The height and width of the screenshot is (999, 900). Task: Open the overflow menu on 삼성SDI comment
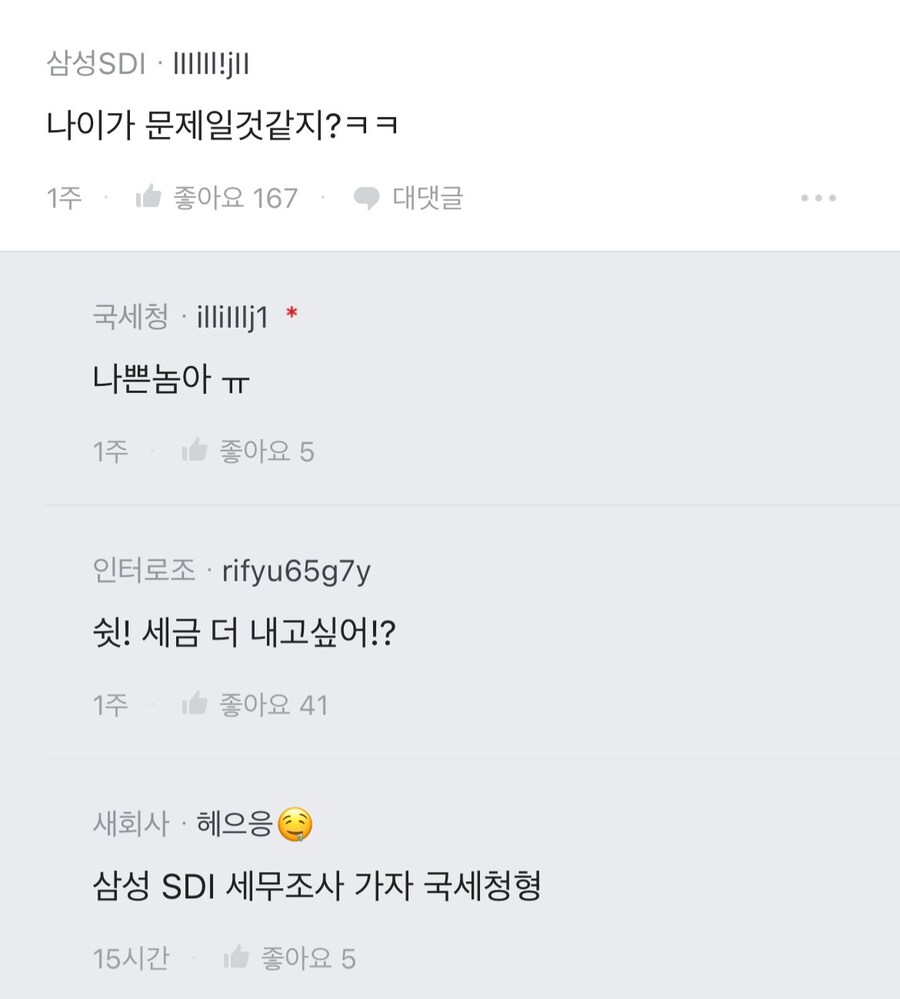pos(818,198)
